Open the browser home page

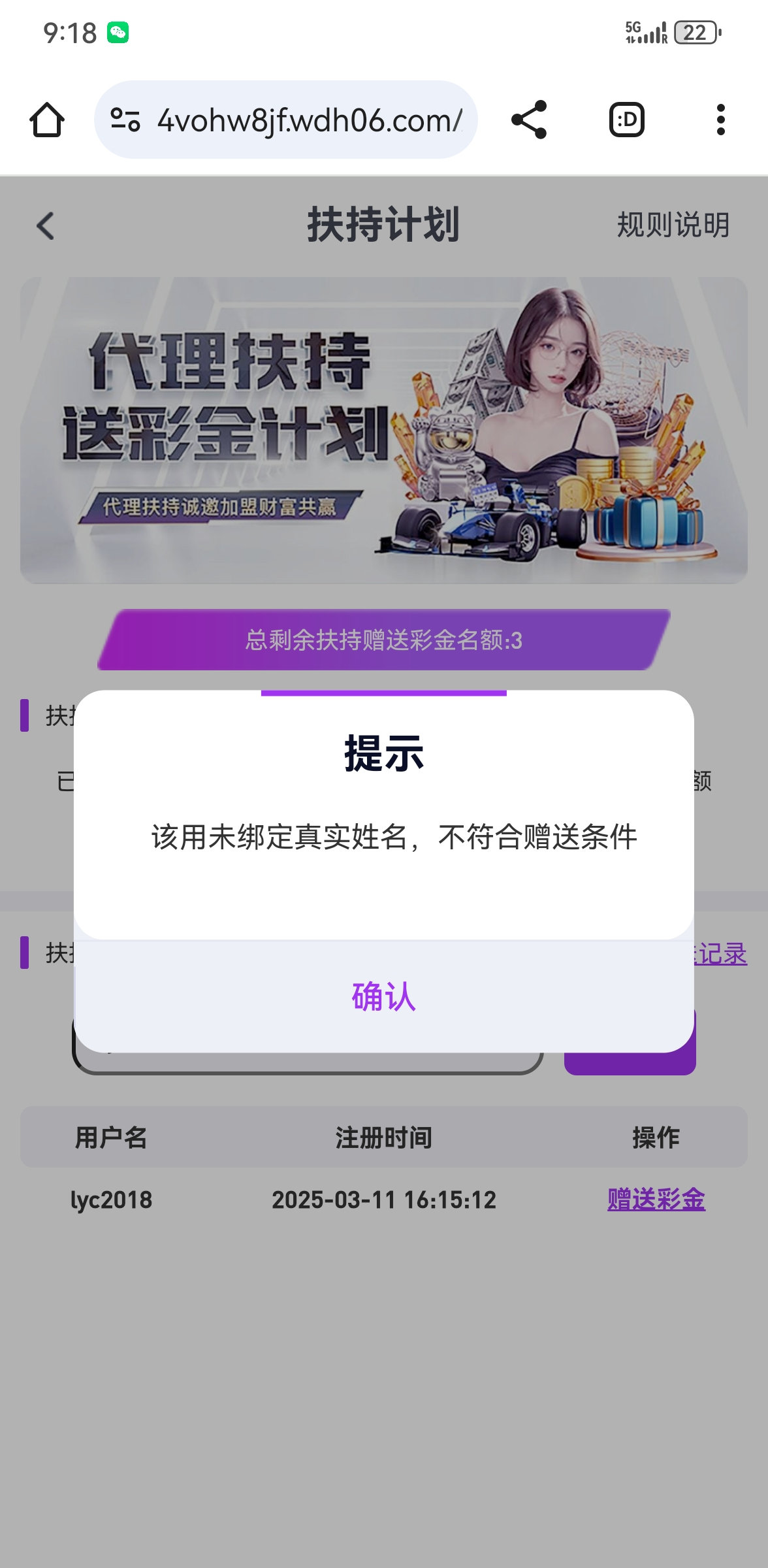(x=47, y=120)
